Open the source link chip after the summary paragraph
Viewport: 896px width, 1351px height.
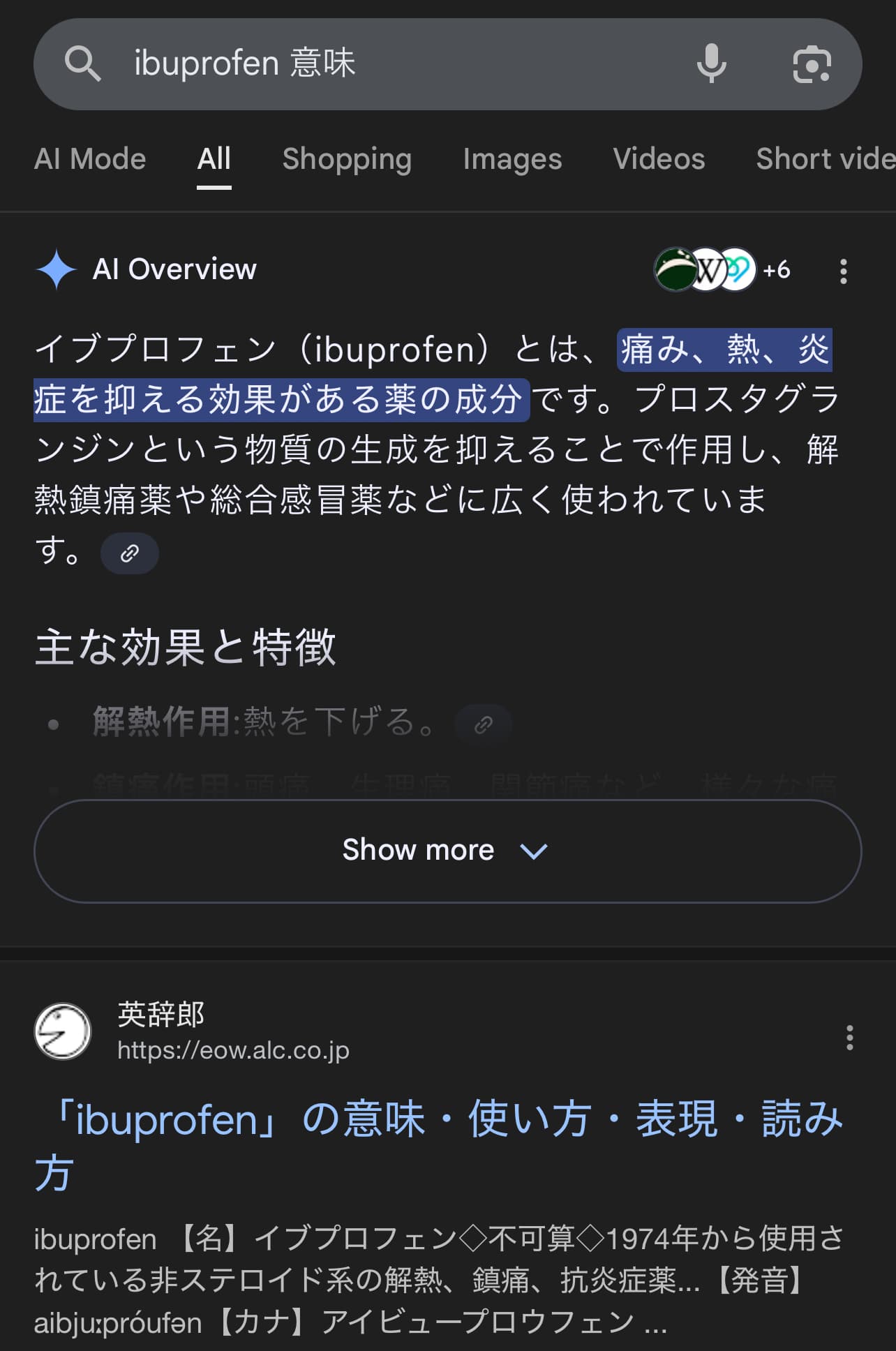tap(130, 553)
